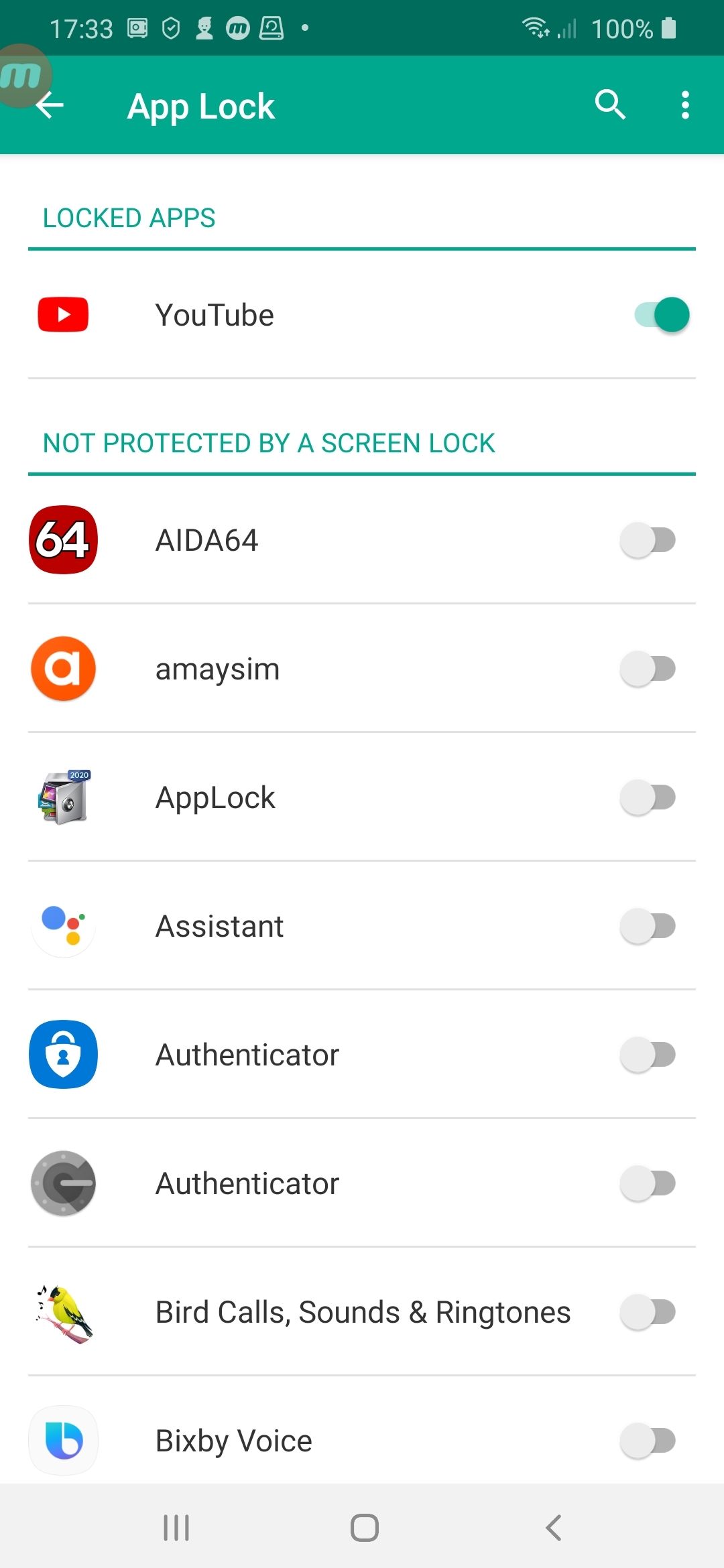Open the three-dot overflow menu

pos(684,105)
